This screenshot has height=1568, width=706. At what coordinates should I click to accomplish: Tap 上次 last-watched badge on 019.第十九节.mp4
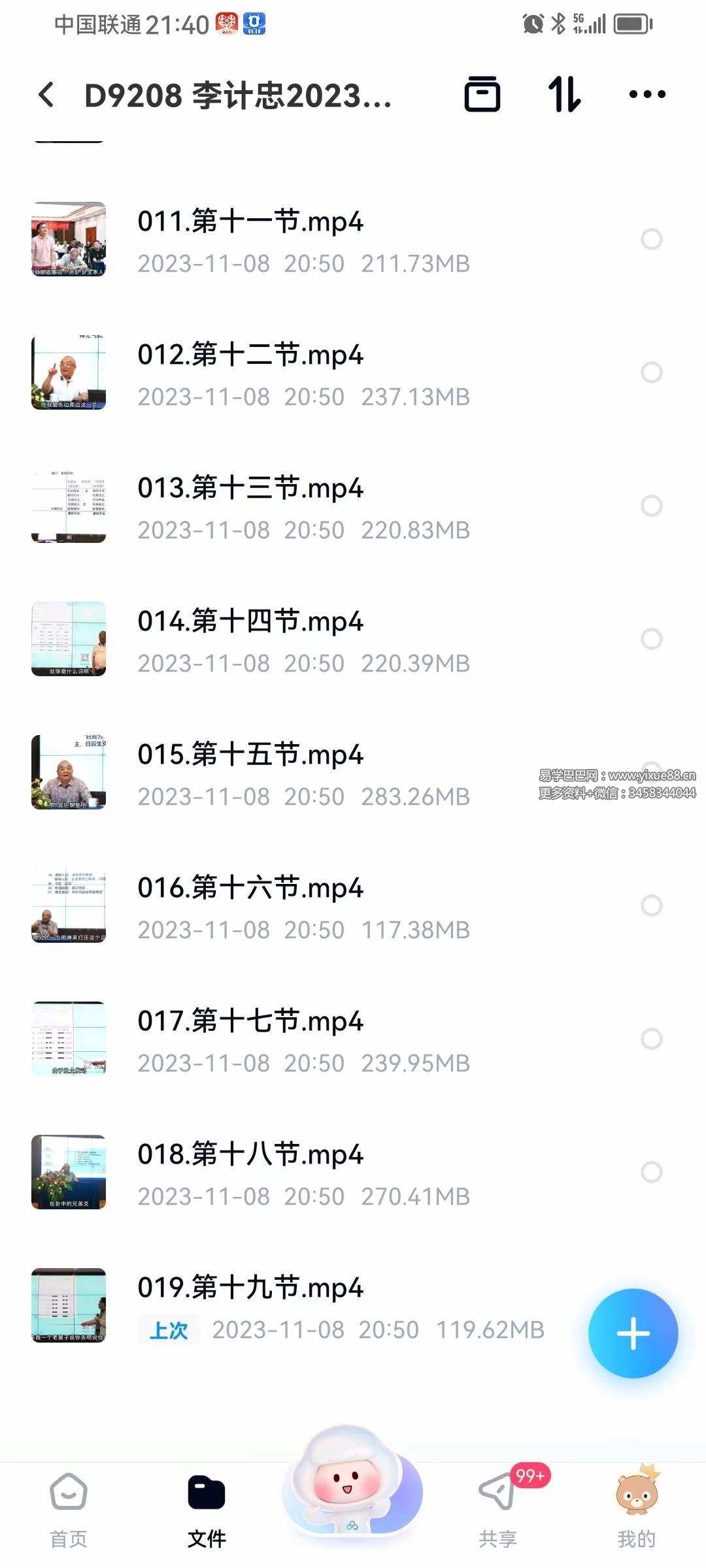pyautogui.click(x=167, y=1330)
